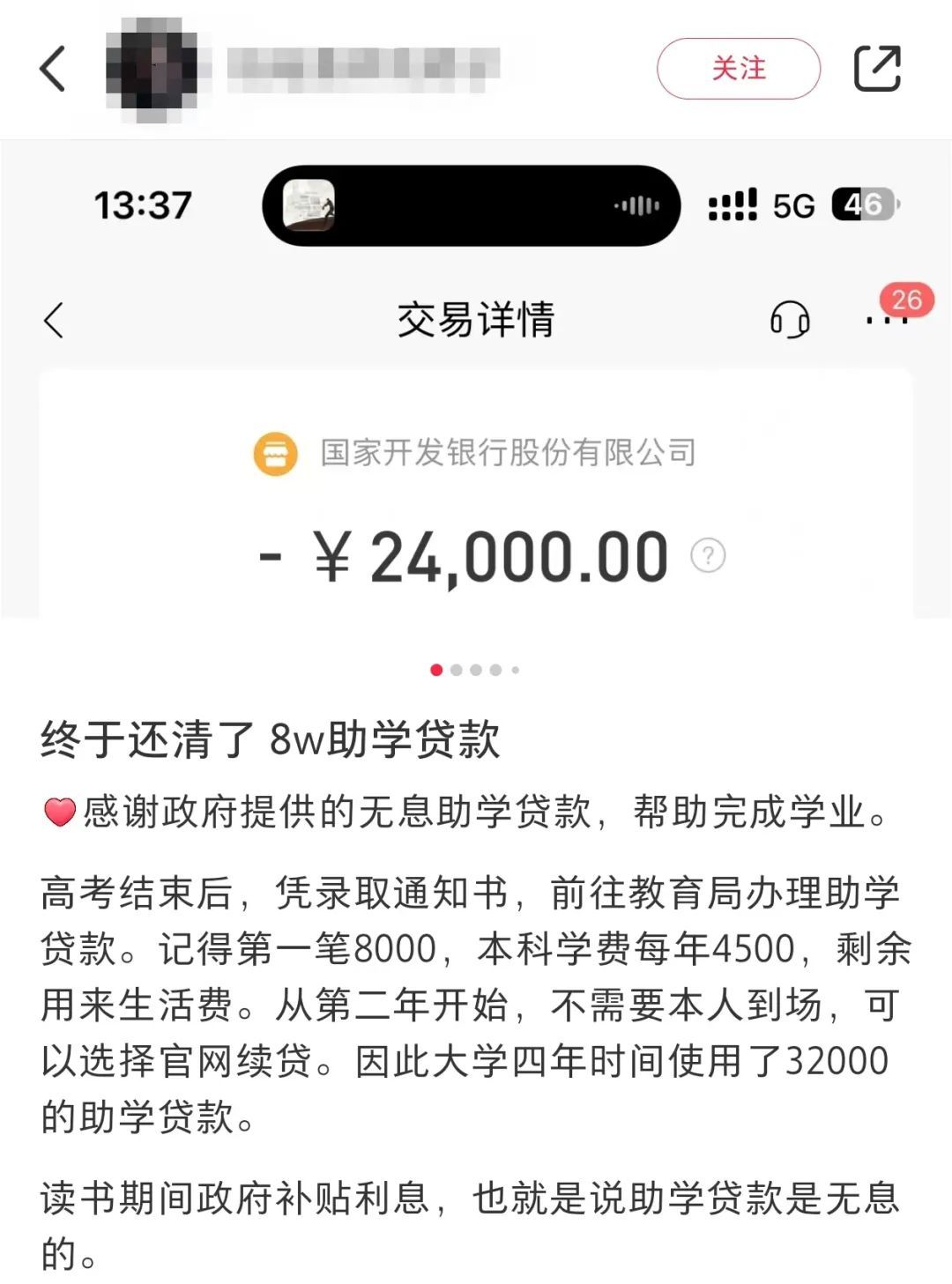952x1284 pixels.
Task: Tap the 5G indicator in the status bar
Action: [793, 204]
